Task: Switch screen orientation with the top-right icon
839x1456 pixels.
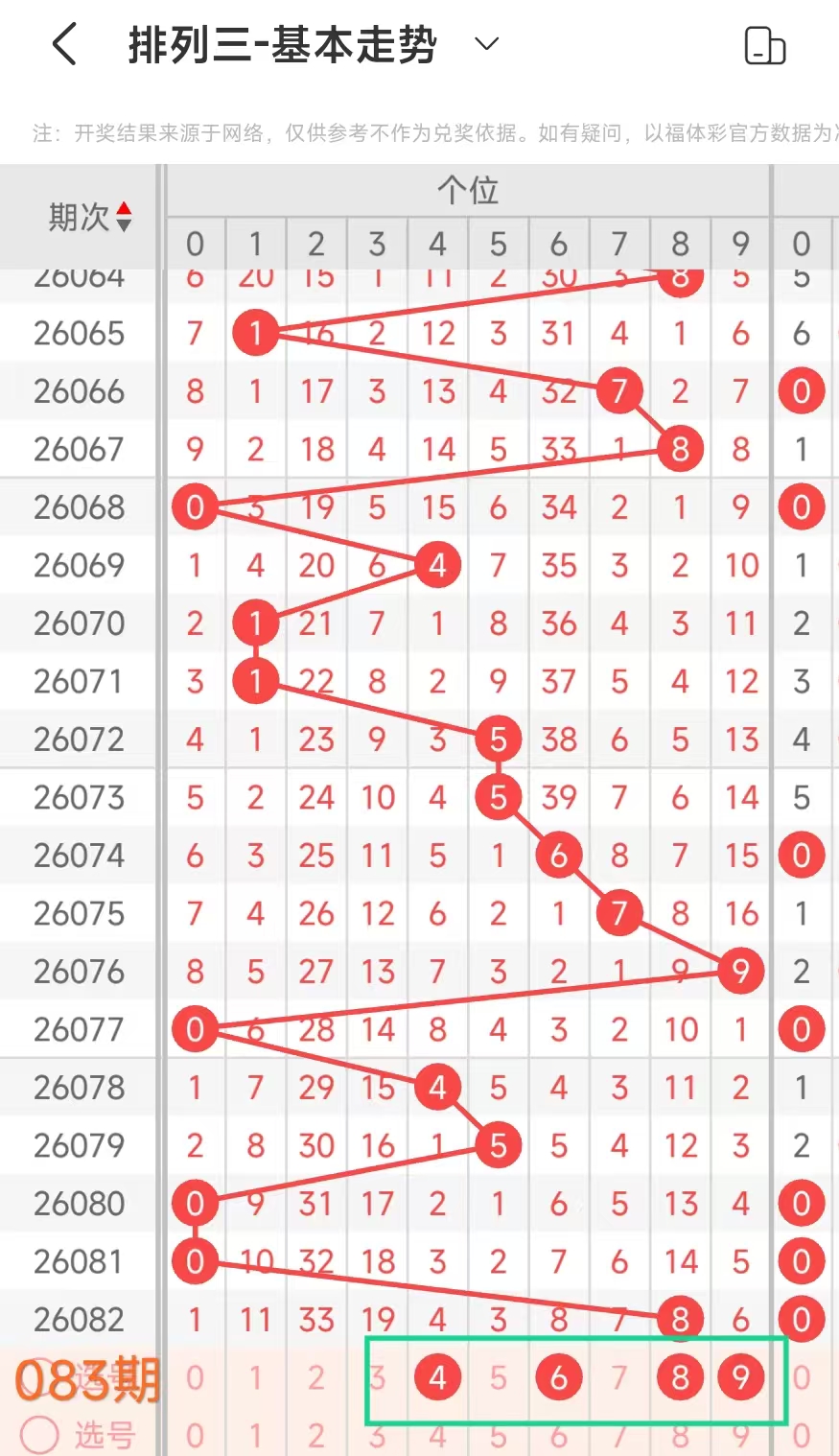Action: (x=764, y=45)
